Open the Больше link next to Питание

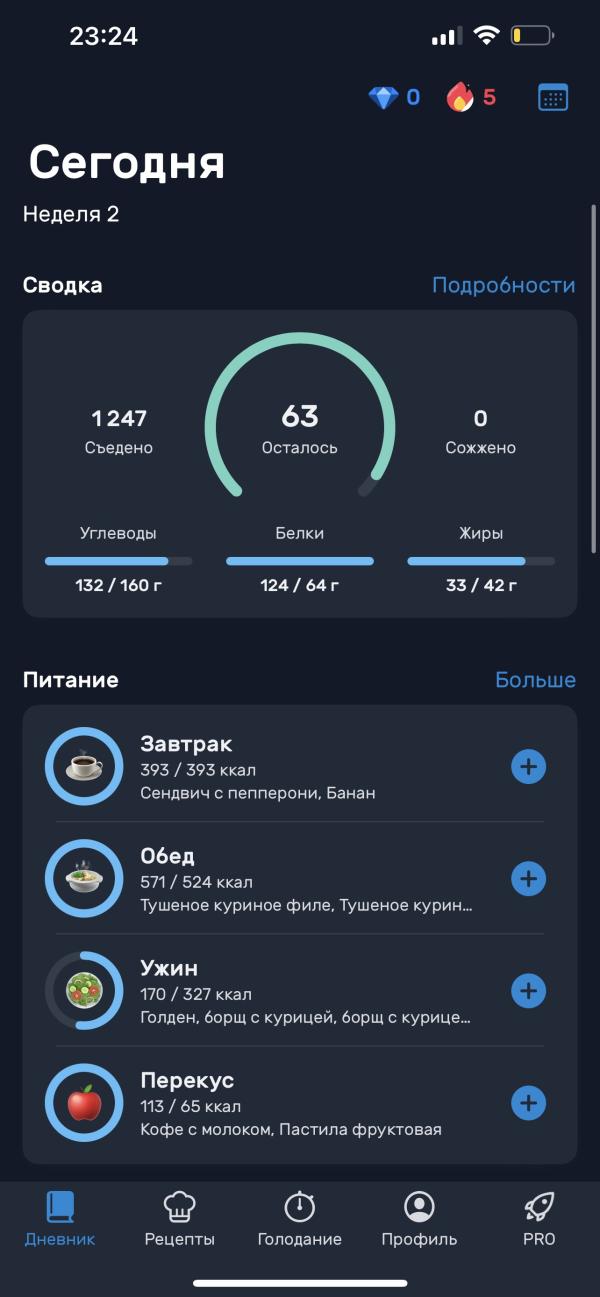point(535,680)
